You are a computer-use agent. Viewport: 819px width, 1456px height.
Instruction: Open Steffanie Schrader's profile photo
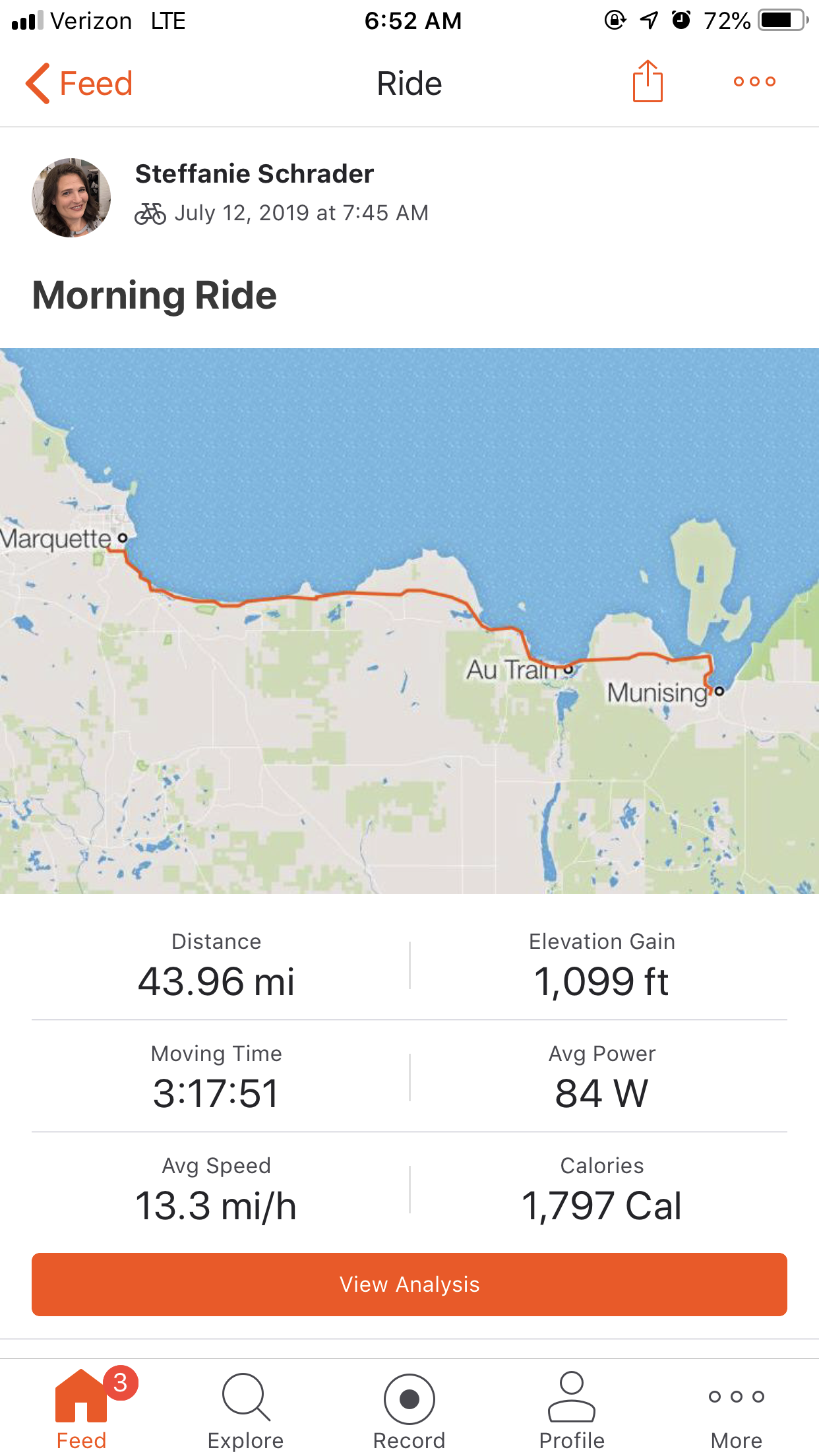(71, 197)
